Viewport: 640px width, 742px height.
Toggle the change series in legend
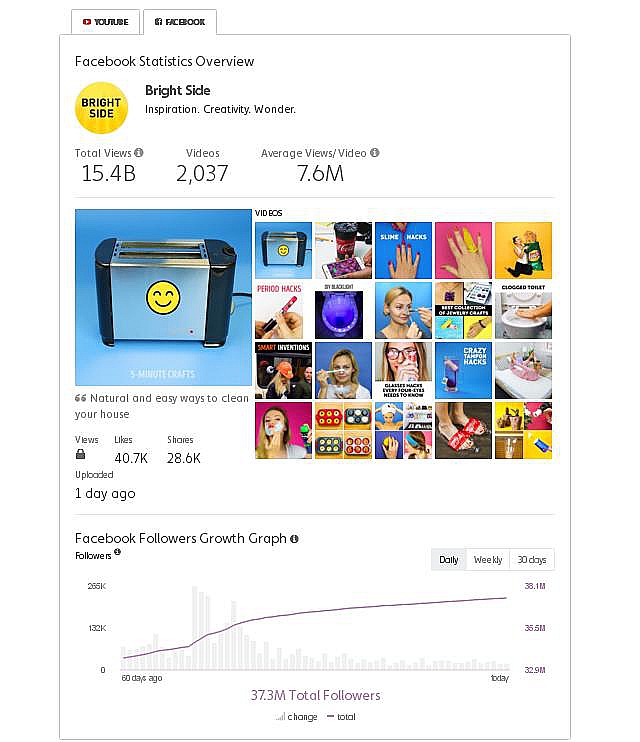click(296, 716)
